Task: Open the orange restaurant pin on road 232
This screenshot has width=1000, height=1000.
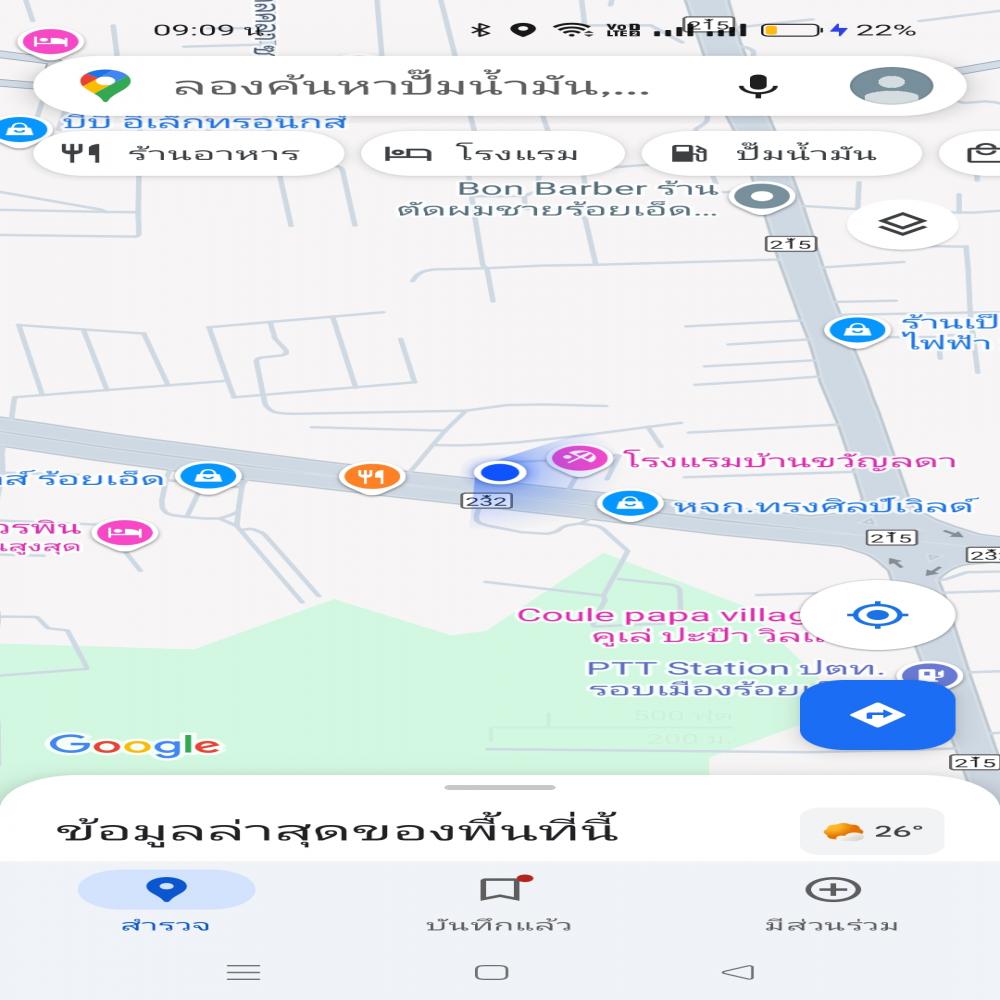Action: (371, 476)
